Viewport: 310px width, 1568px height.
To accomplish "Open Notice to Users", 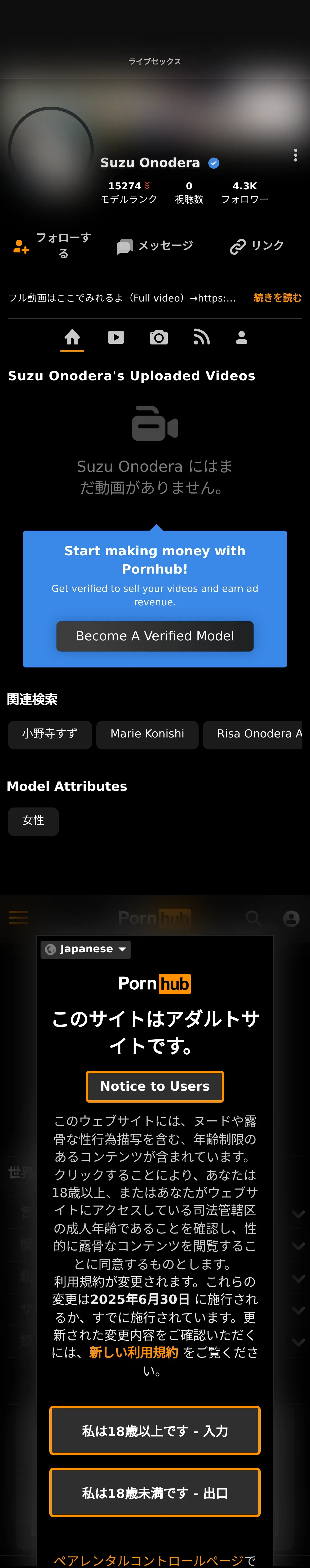I will point(155,1086).
